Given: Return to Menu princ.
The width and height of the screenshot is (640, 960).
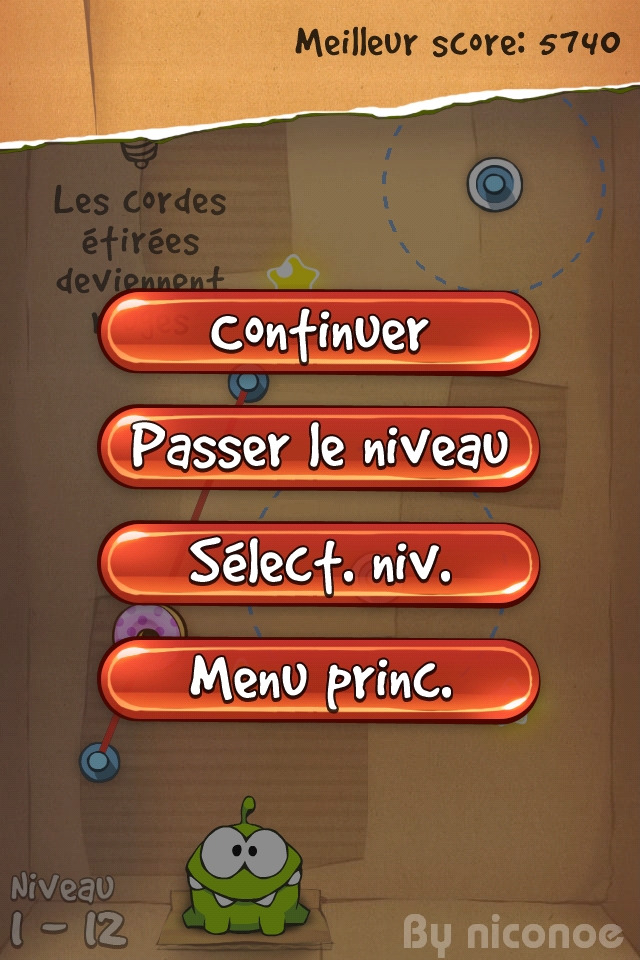Looking at the screenshot, I should pos(319,680).
